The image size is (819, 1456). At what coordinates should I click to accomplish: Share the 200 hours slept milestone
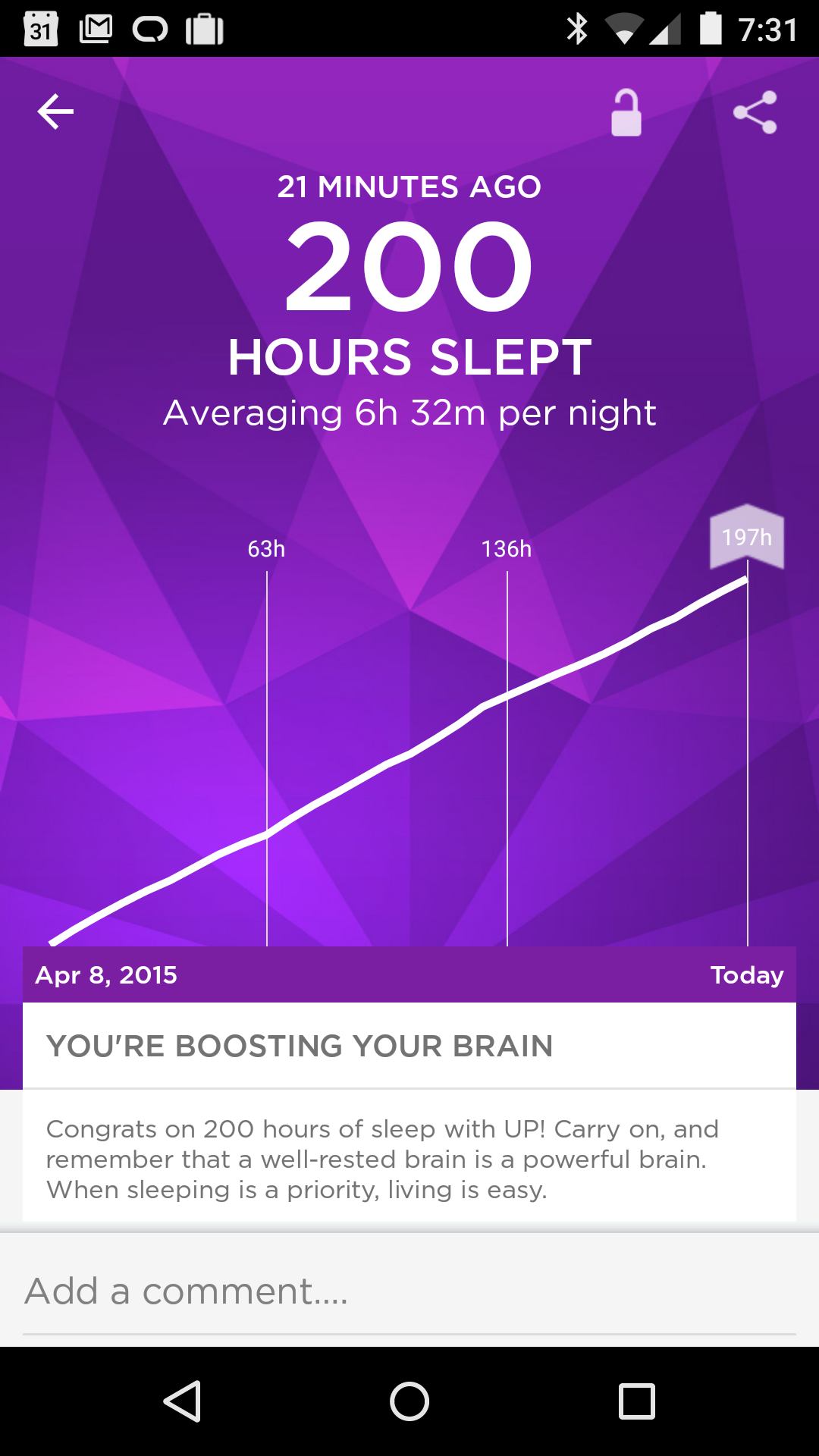click(x=755, y=113)
